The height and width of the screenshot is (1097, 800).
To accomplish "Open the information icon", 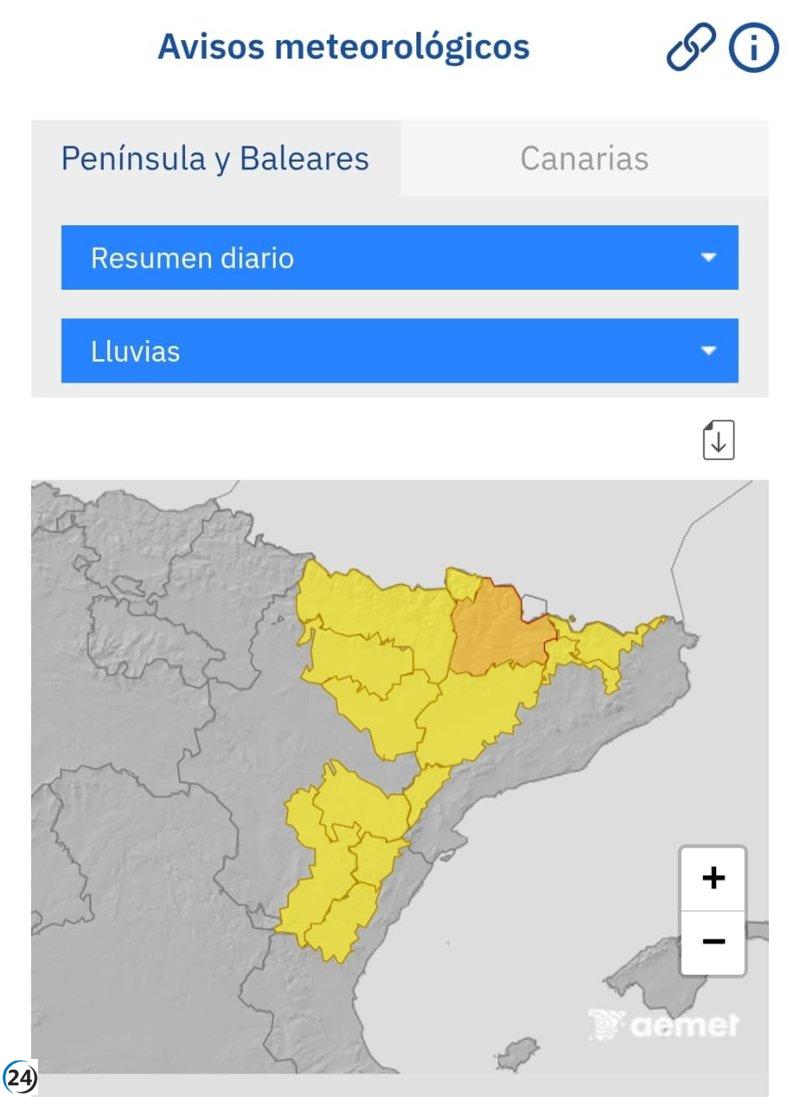I will click(x=753, y=48).
